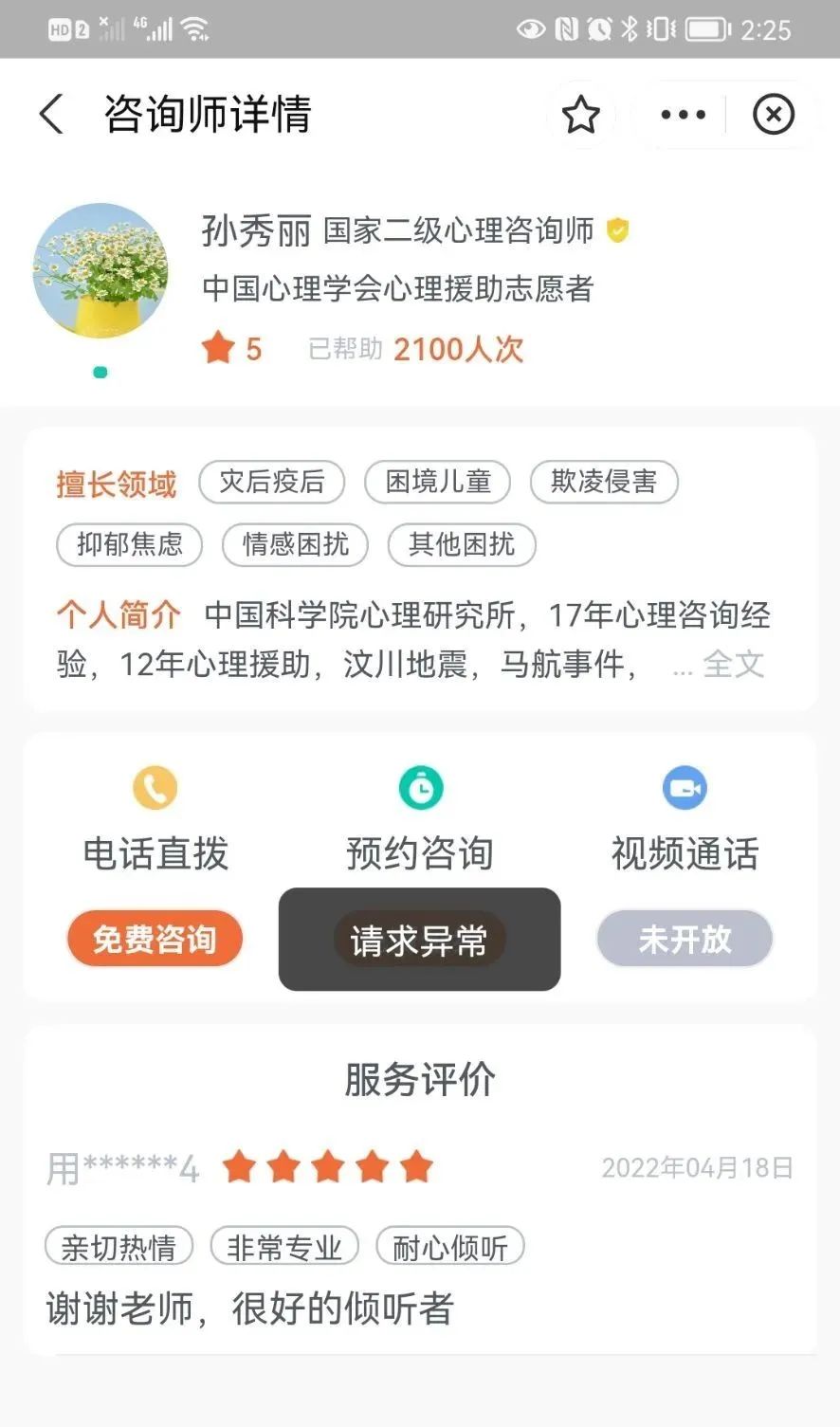
Task: Open the three-dot more menu
Action: [x=683, y=115]
